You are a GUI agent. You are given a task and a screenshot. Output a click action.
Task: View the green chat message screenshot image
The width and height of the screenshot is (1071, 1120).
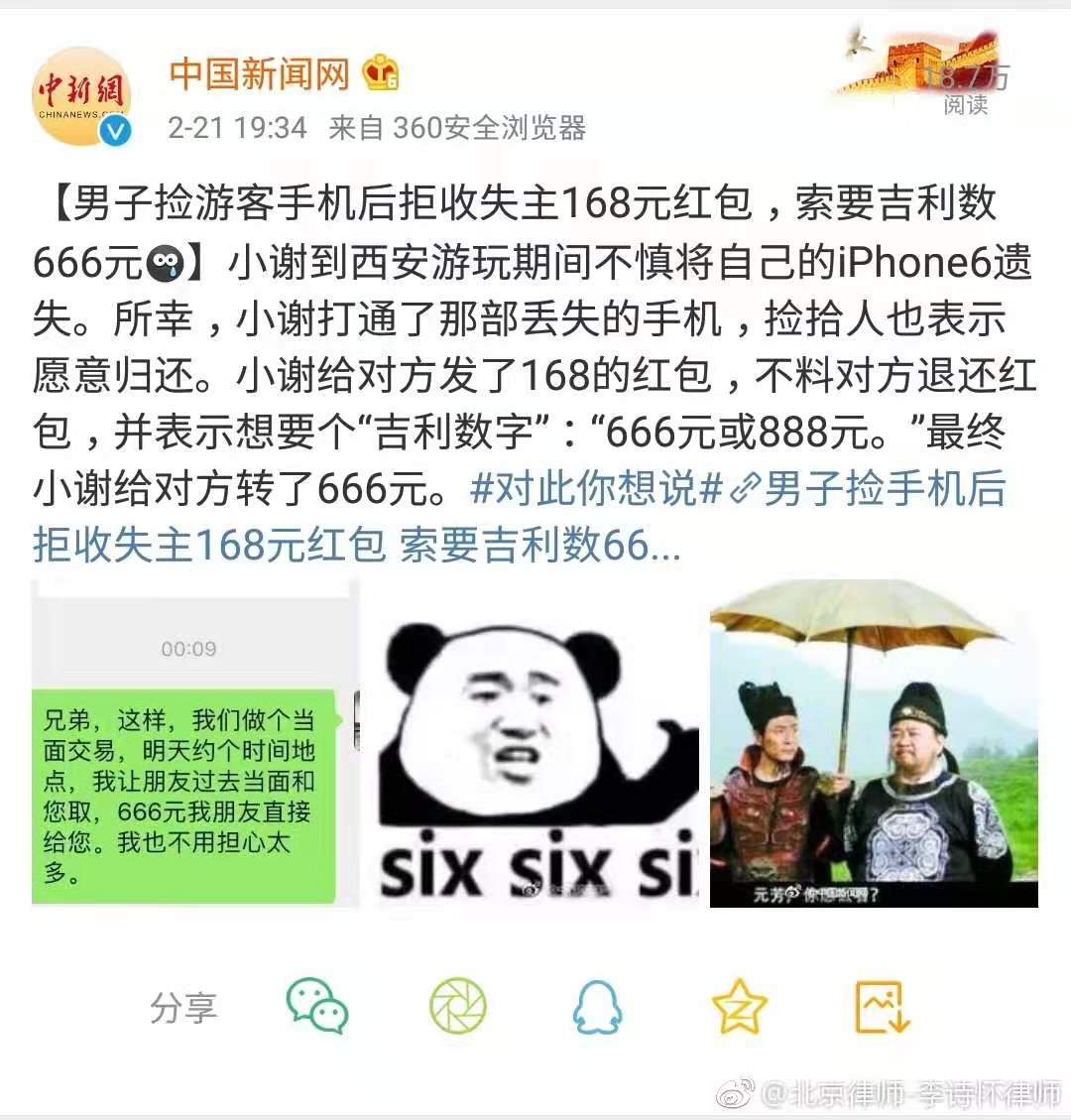tap(195, 743)
